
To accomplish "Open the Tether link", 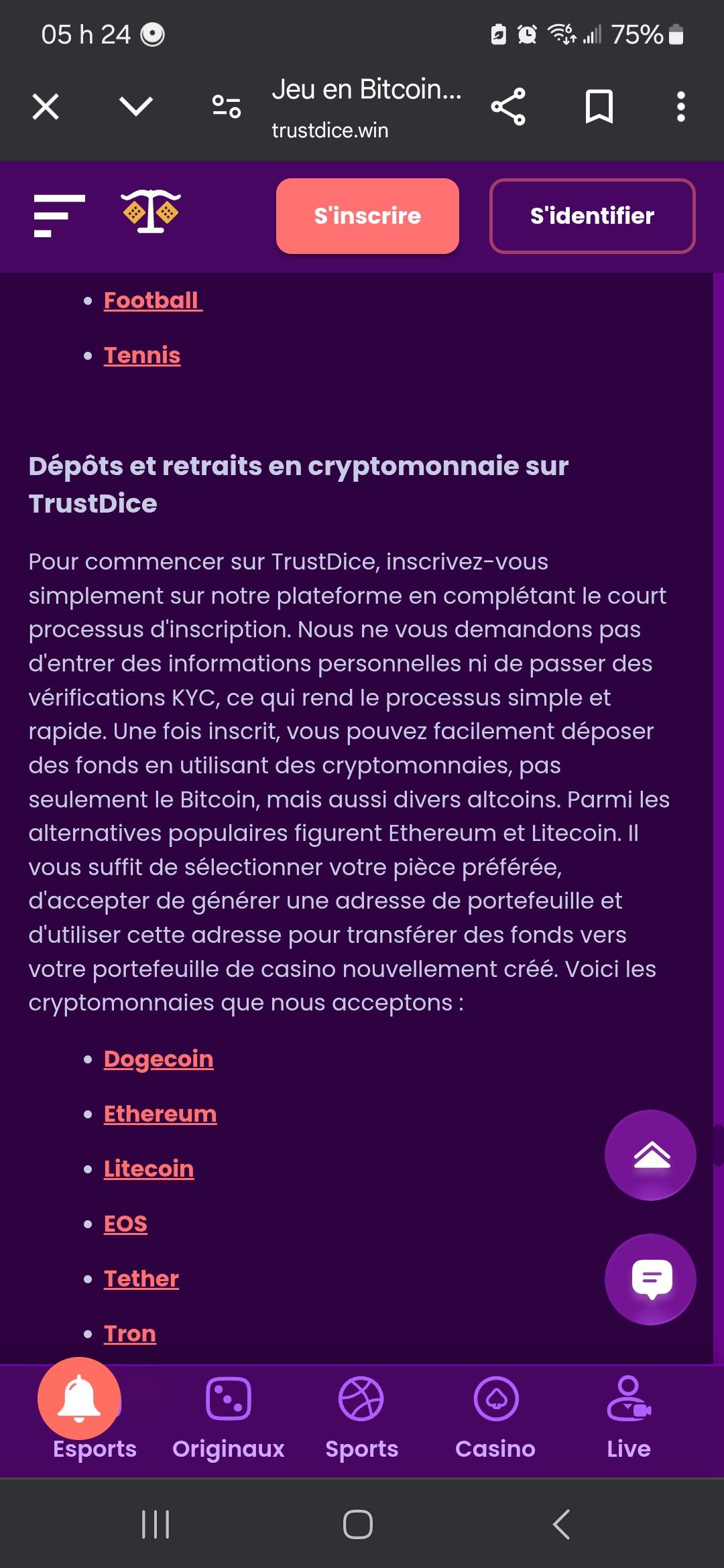I will click(141, 1279).
